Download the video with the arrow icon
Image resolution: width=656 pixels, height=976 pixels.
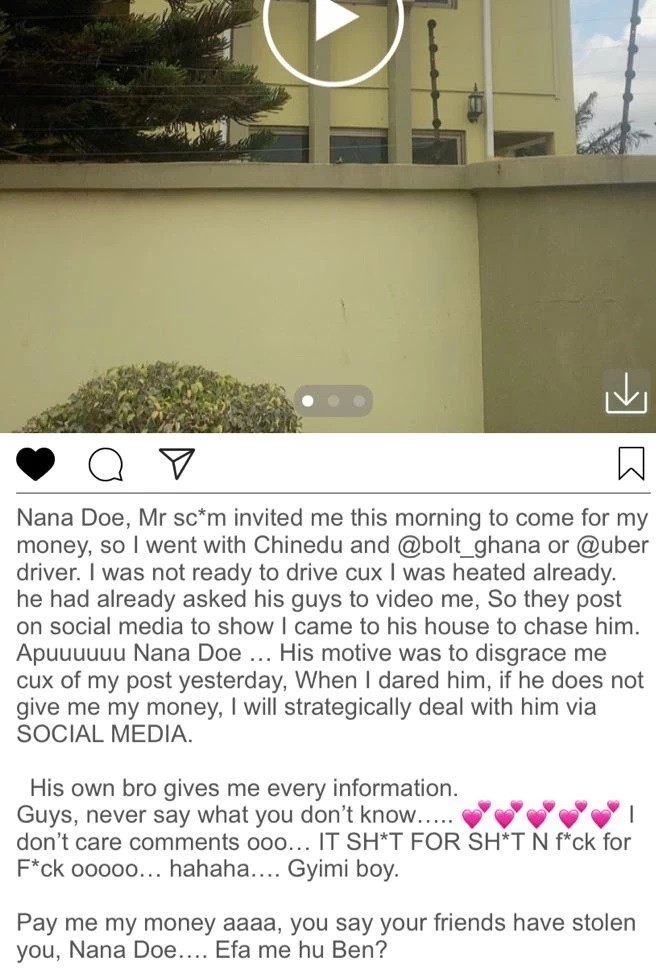[x=626, y=392]
